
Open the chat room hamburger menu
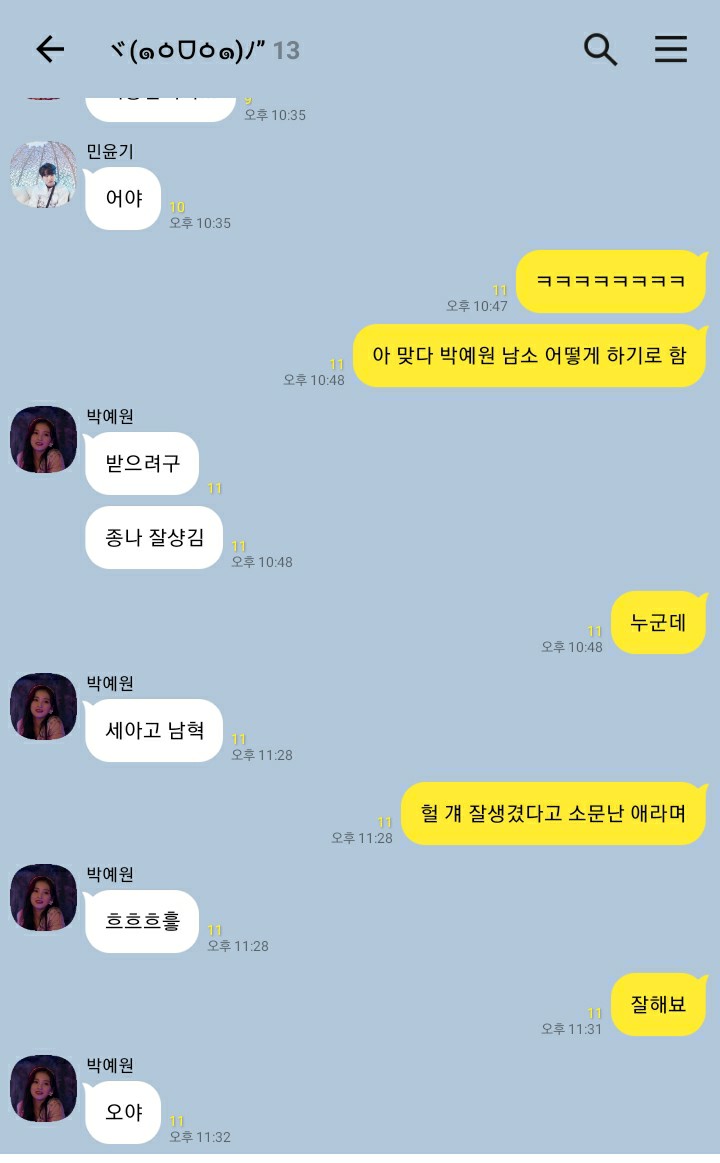click(670, 49)
